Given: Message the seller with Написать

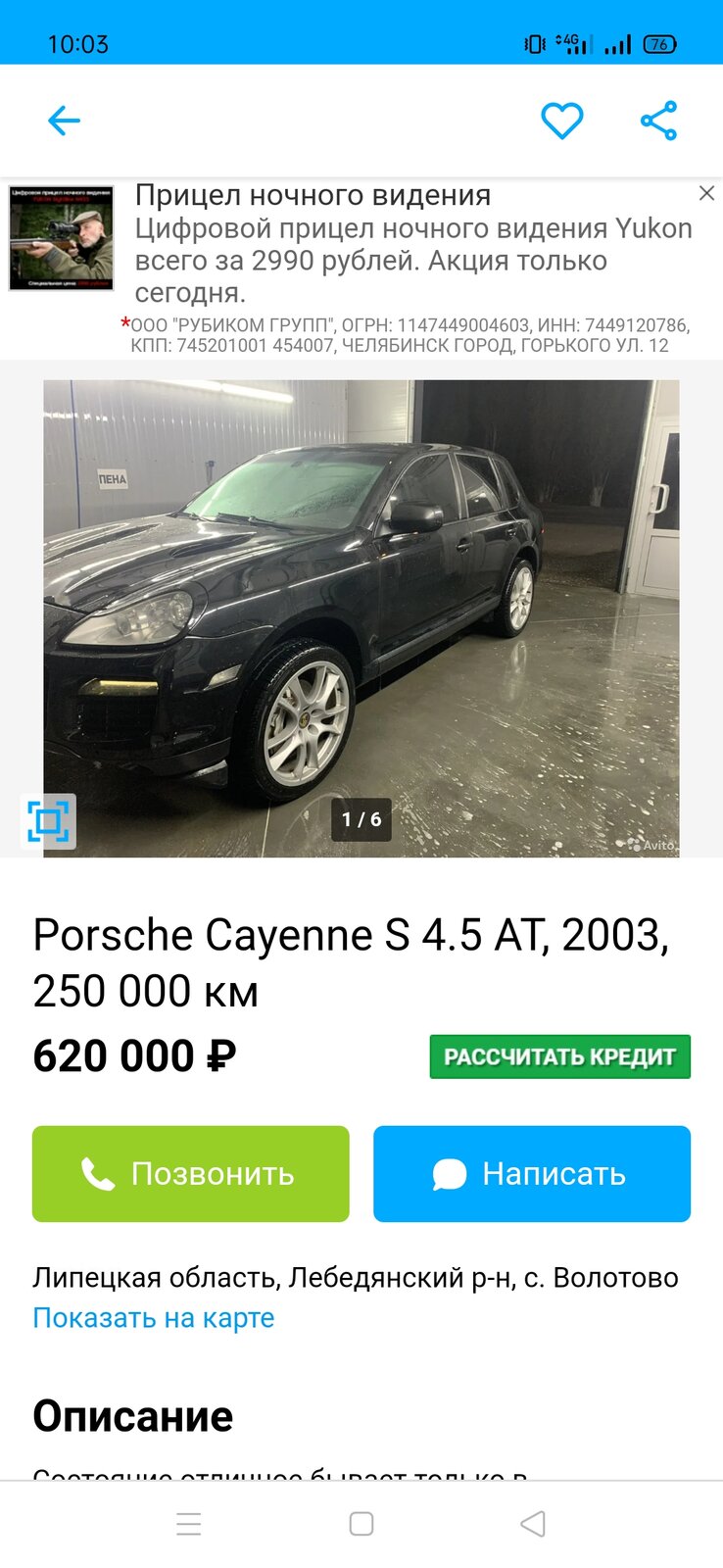Looking at the screenshot, I should click(532, 1173).
